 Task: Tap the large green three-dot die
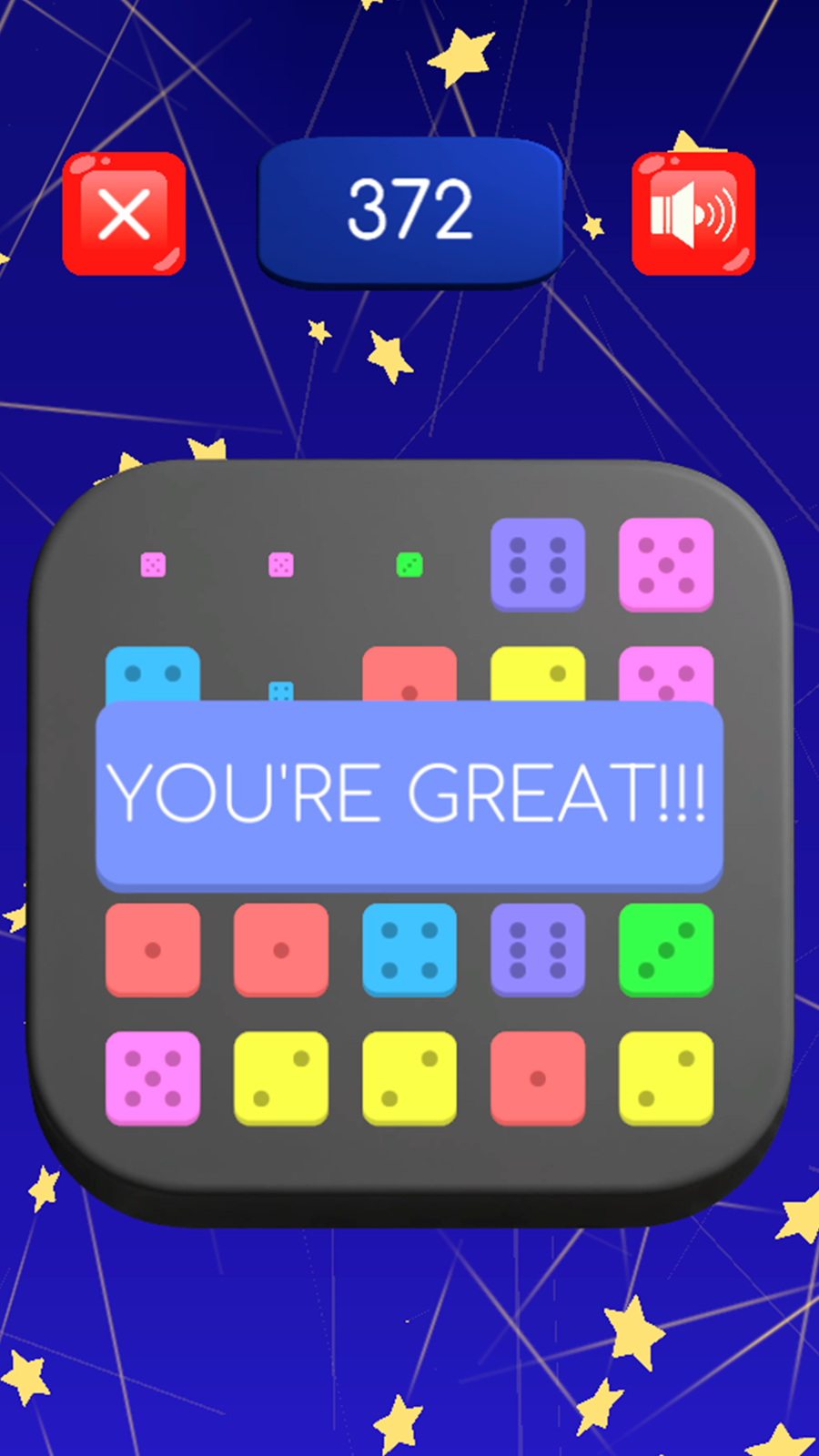click(x=666, y=949)
